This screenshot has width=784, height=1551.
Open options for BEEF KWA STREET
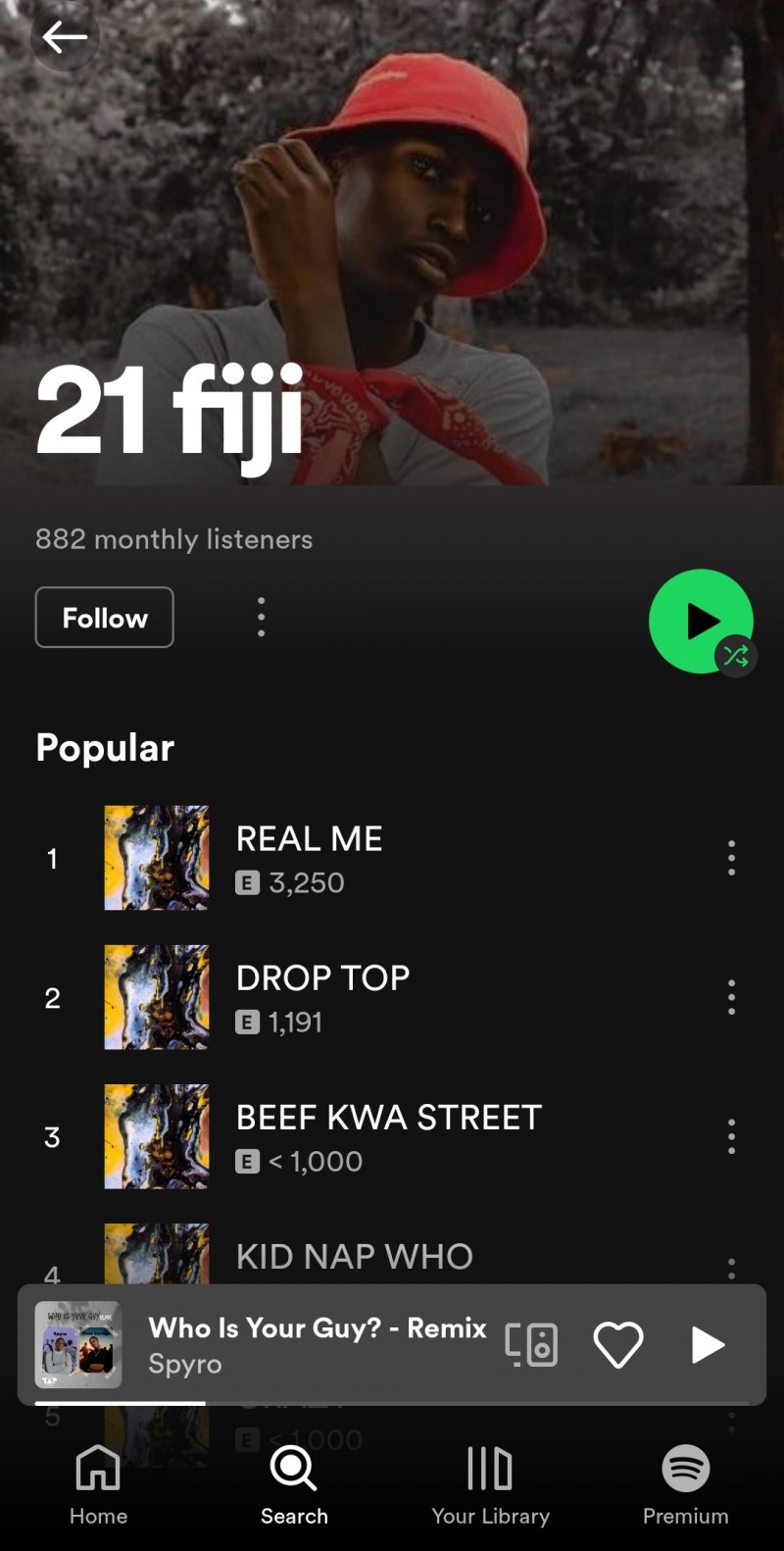731,1136
